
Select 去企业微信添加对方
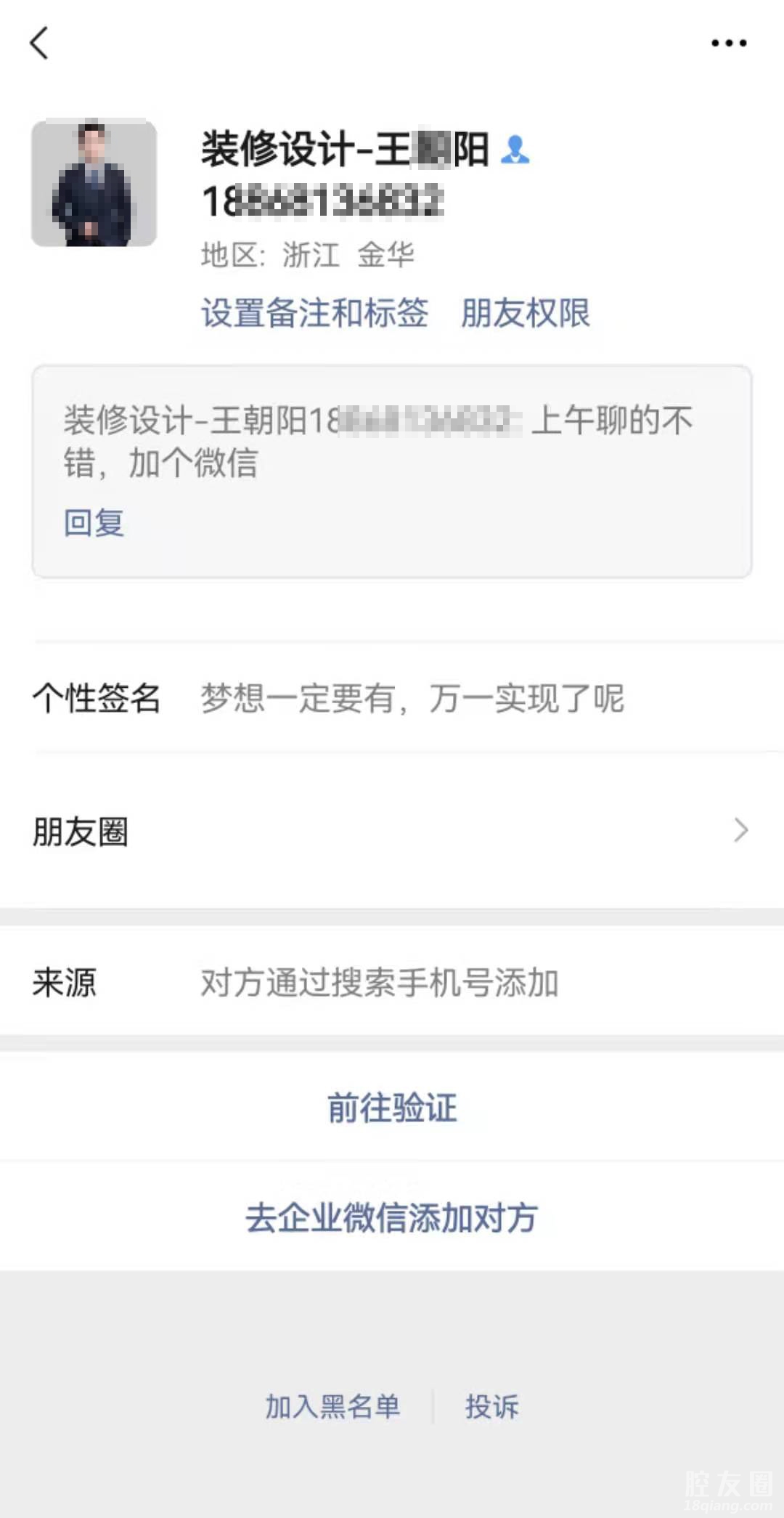coord(392,1218)
